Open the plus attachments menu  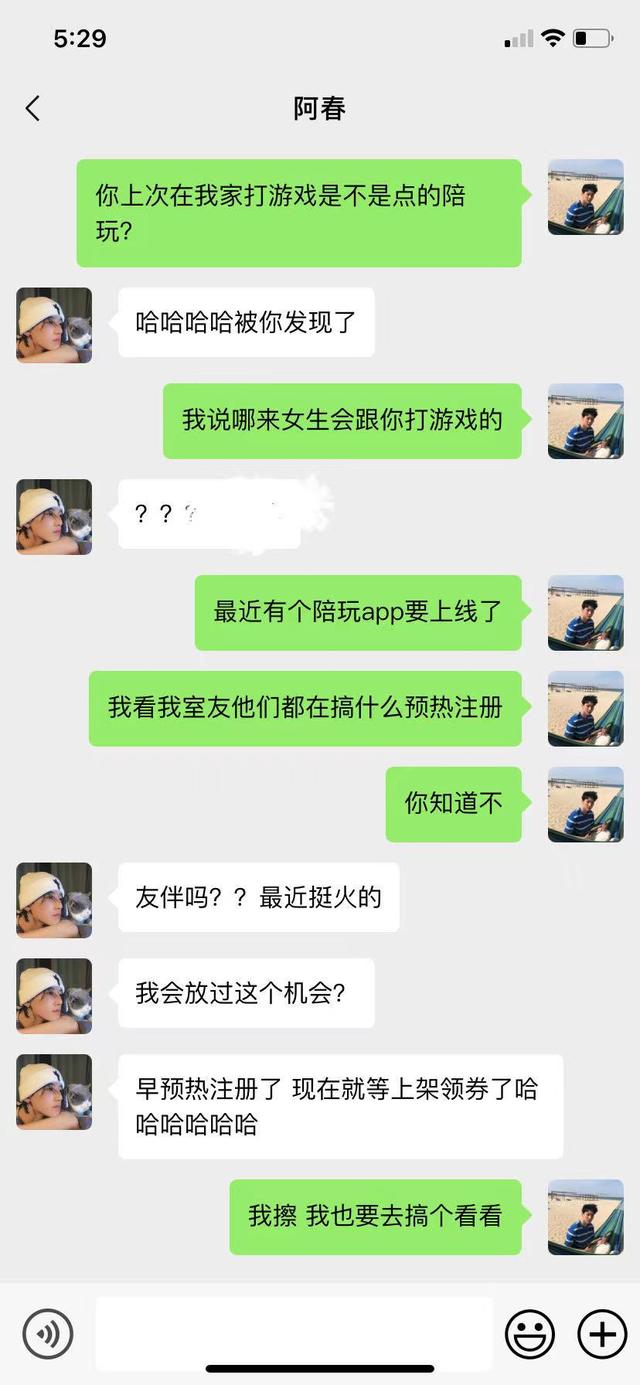click(x=602, y=1333)
